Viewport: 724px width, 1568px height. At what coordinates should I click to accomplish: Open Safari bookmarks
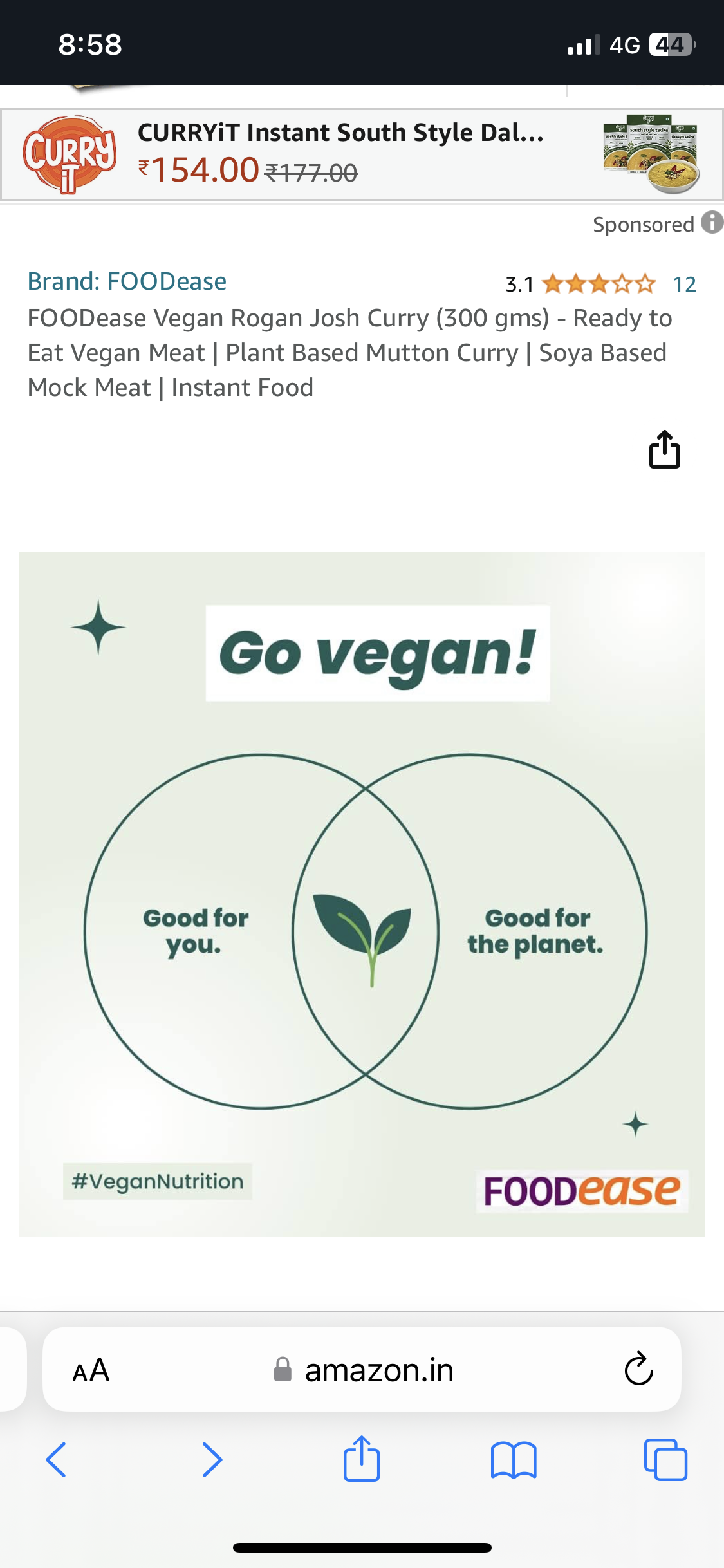pyautogui.click(x=514, y=1459)
